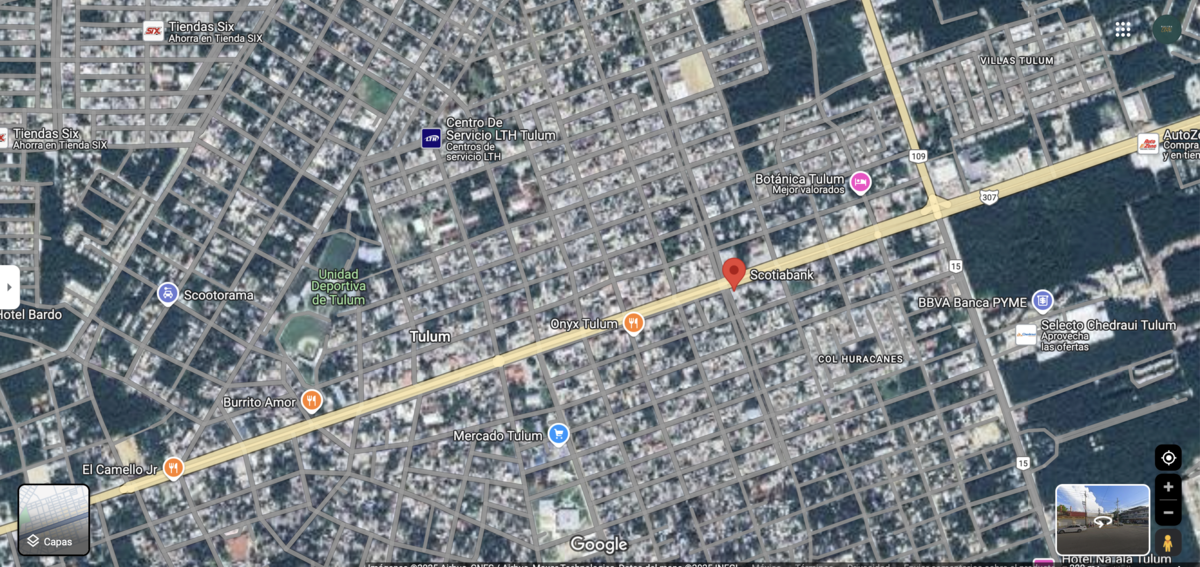Expand the collapsed side panel
The height and width of the screenshot is (567, 1200).
[x=9, y=287]
